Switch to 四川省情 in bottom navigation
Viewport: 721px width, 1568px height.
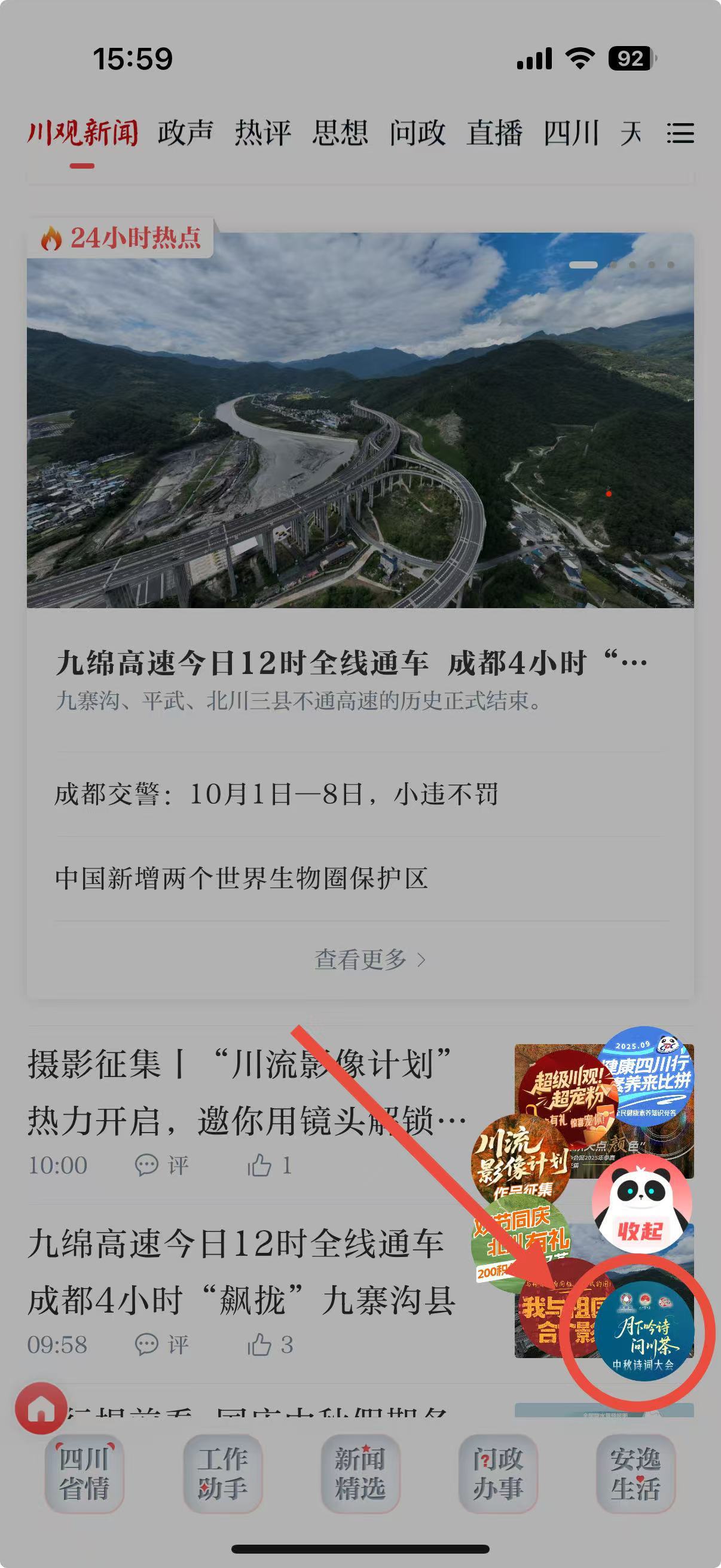(x=84, y=1474)
